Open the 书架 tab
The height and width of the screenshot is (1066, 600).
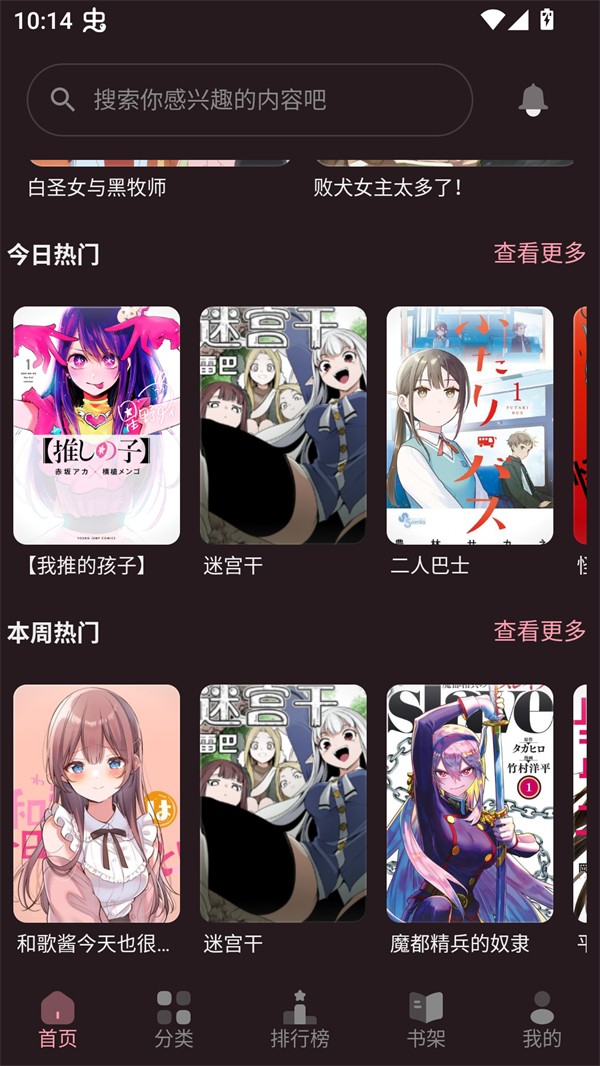[426, 1020]
